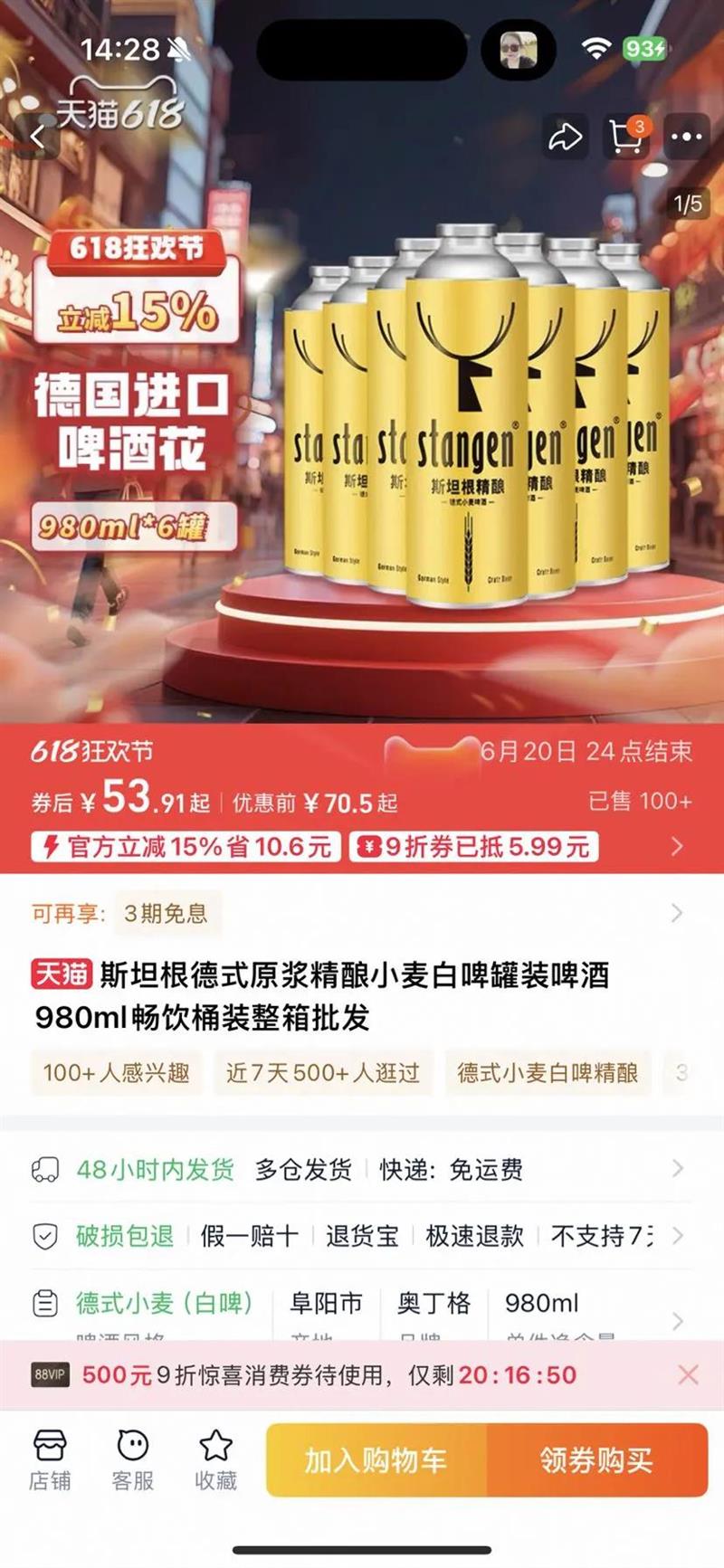Go back using the top-left arrow
Image resolution: width=724 pixels, height=1568 pixels.
38,138
